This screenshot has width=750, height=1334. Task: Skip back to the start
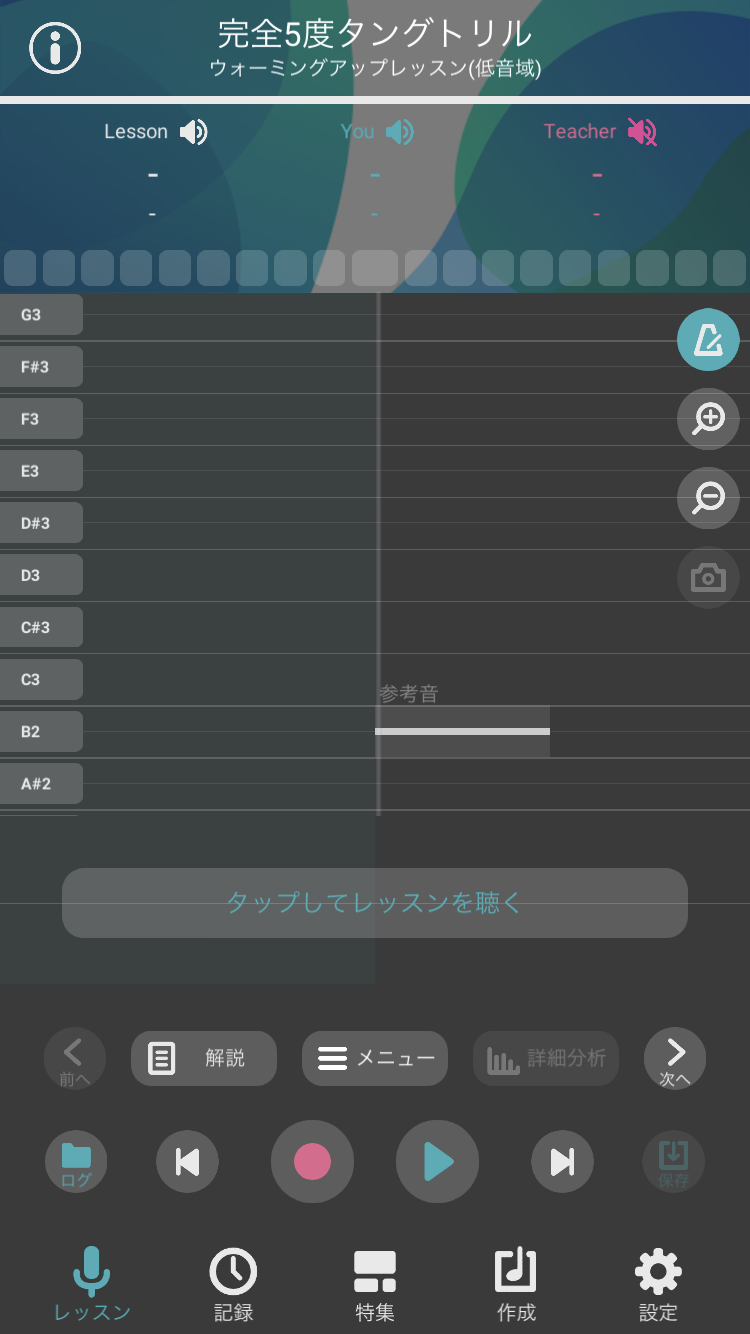187,1162
